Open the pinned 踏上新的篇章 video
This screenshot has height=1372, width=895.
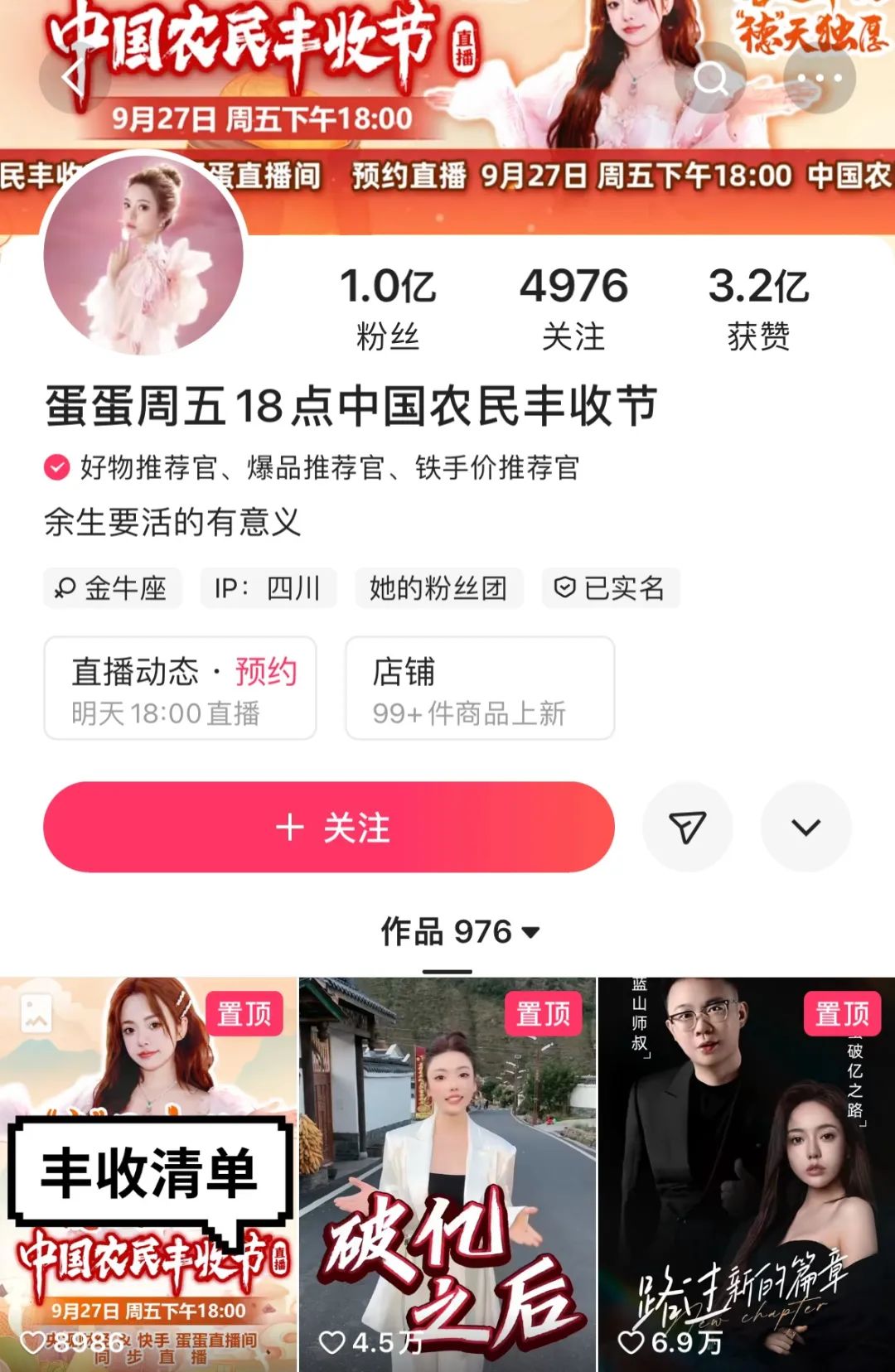[x=746, y=1174]
